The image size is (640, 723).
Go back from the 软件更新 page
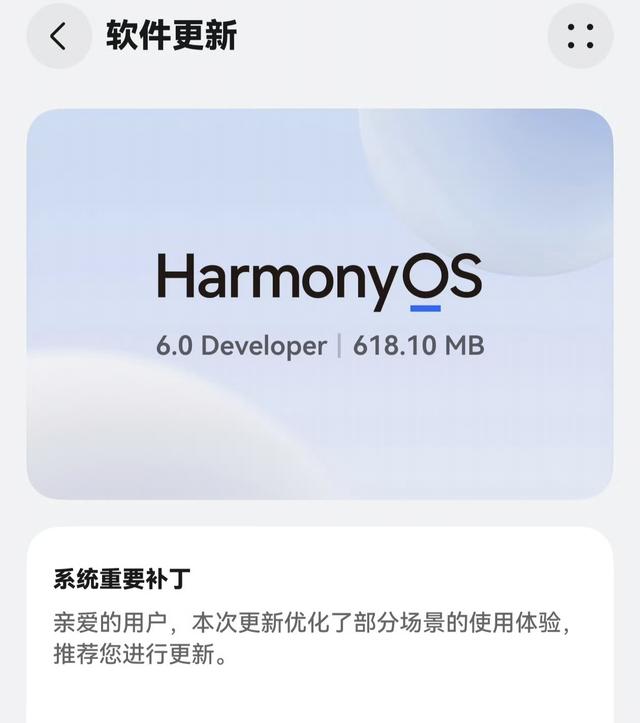58,37
